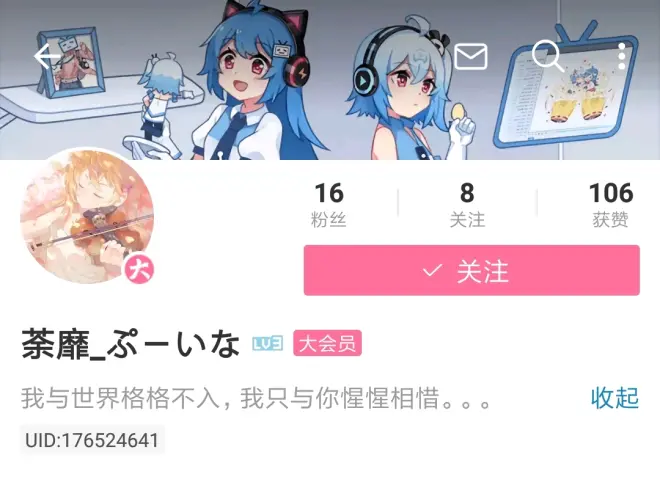Collapse the bio with 收起
660x488 pixels.
tap(614, 398)
